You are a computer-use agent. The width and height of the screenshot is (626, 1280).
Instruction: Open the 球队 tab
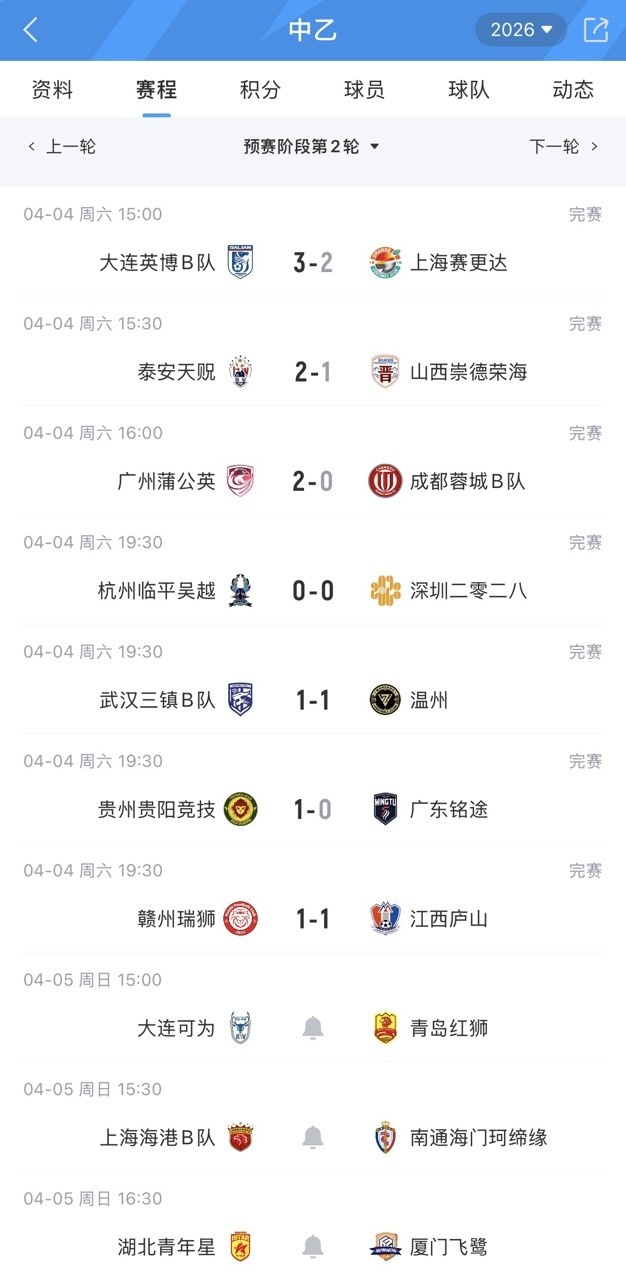point(469,90)
